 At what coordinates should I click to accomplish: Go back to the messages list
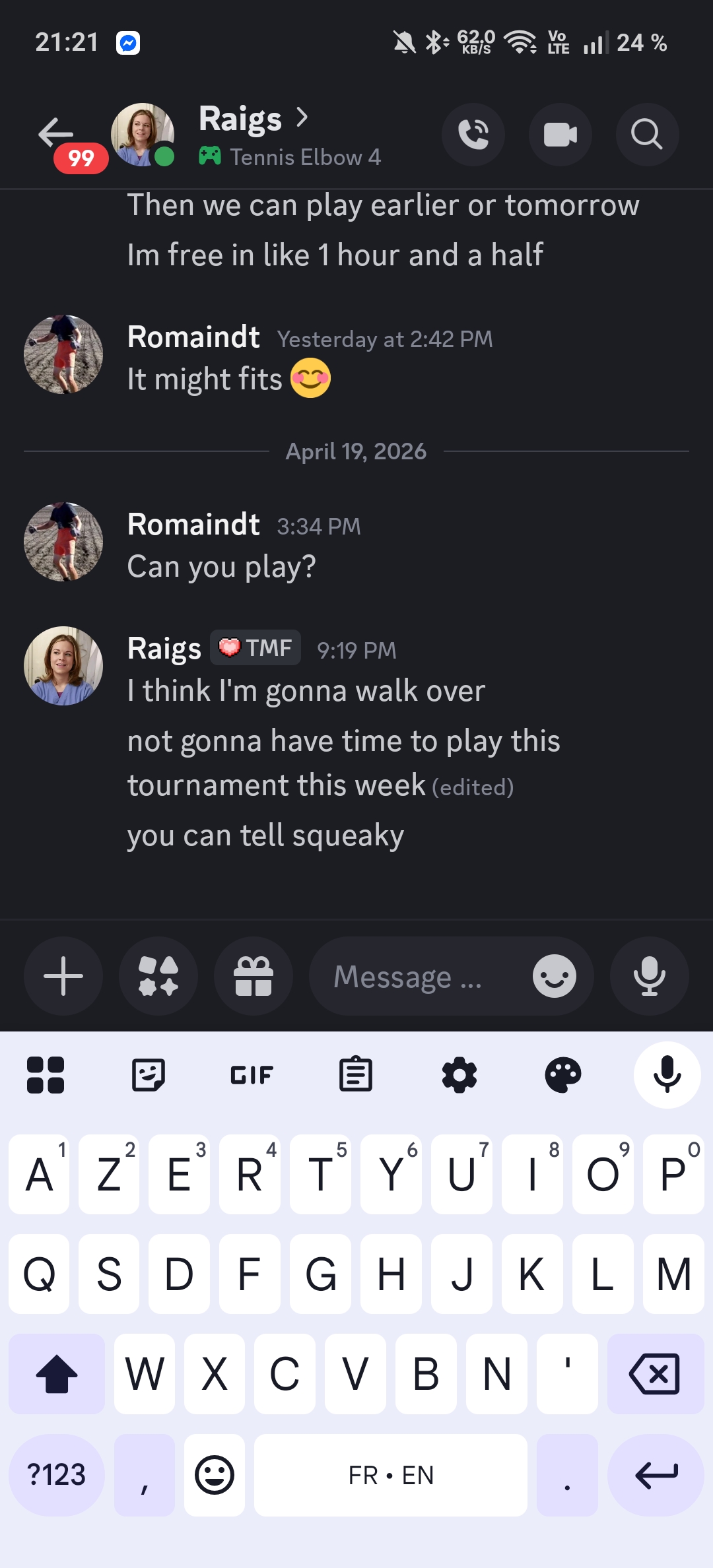click(57, 134)
